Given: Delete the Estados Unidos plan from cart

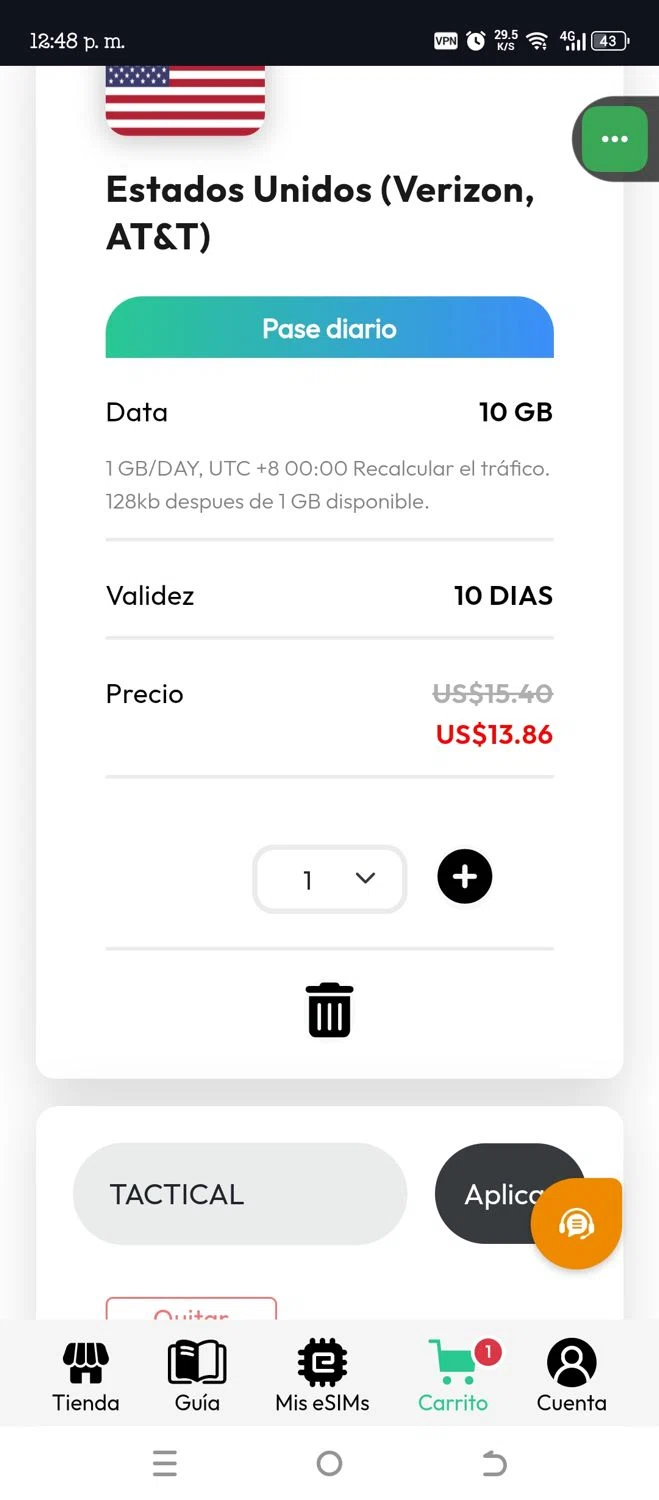Looking at the screenshot, I should pyautogui.click(x=329, y=1010).
